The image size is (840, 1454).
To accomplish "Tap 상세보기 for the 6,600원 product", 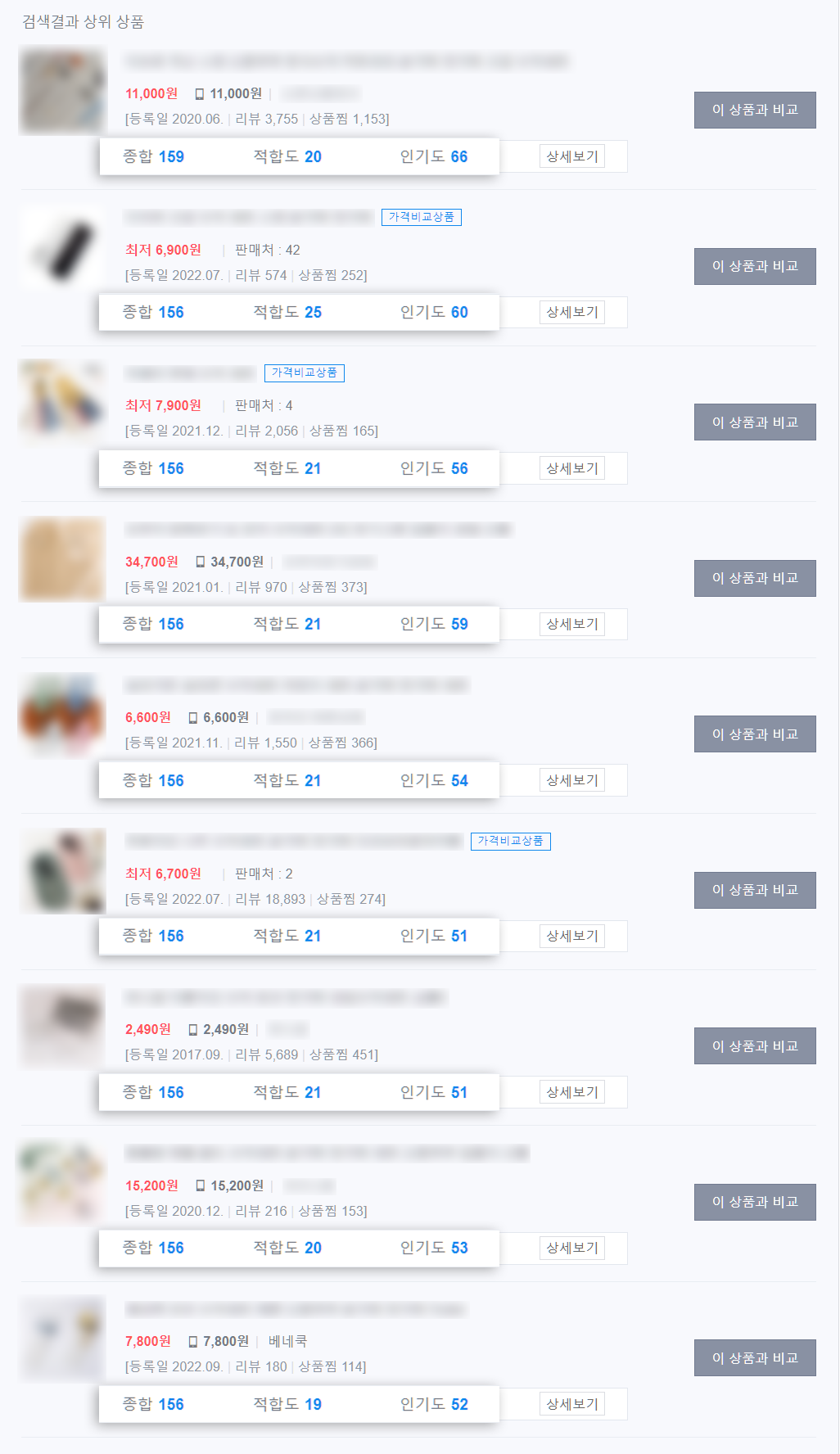I will 571,780.
